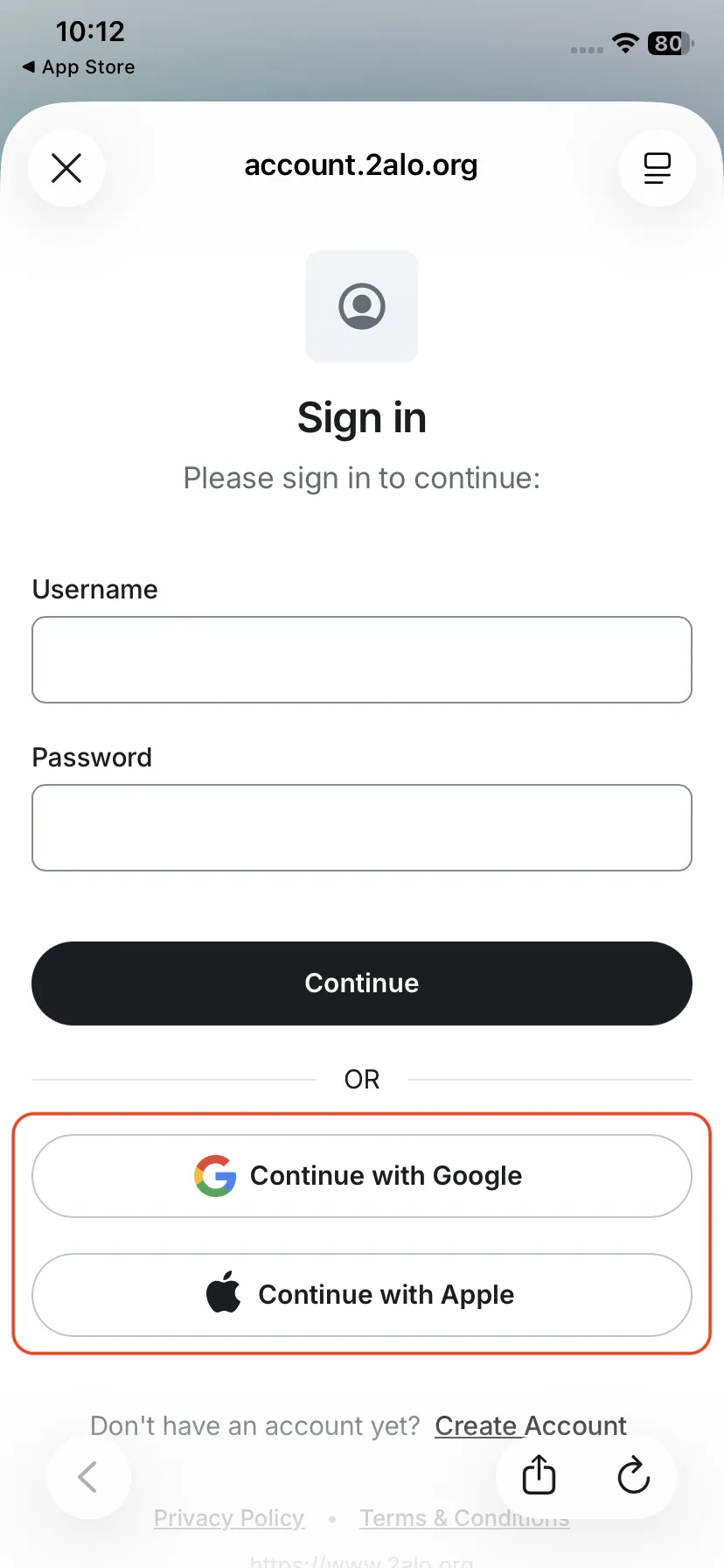The width and height of the screenshot is (724, 1568).
Task: Tap the share icon at bottom
Action: click(x=537, y=1476)
